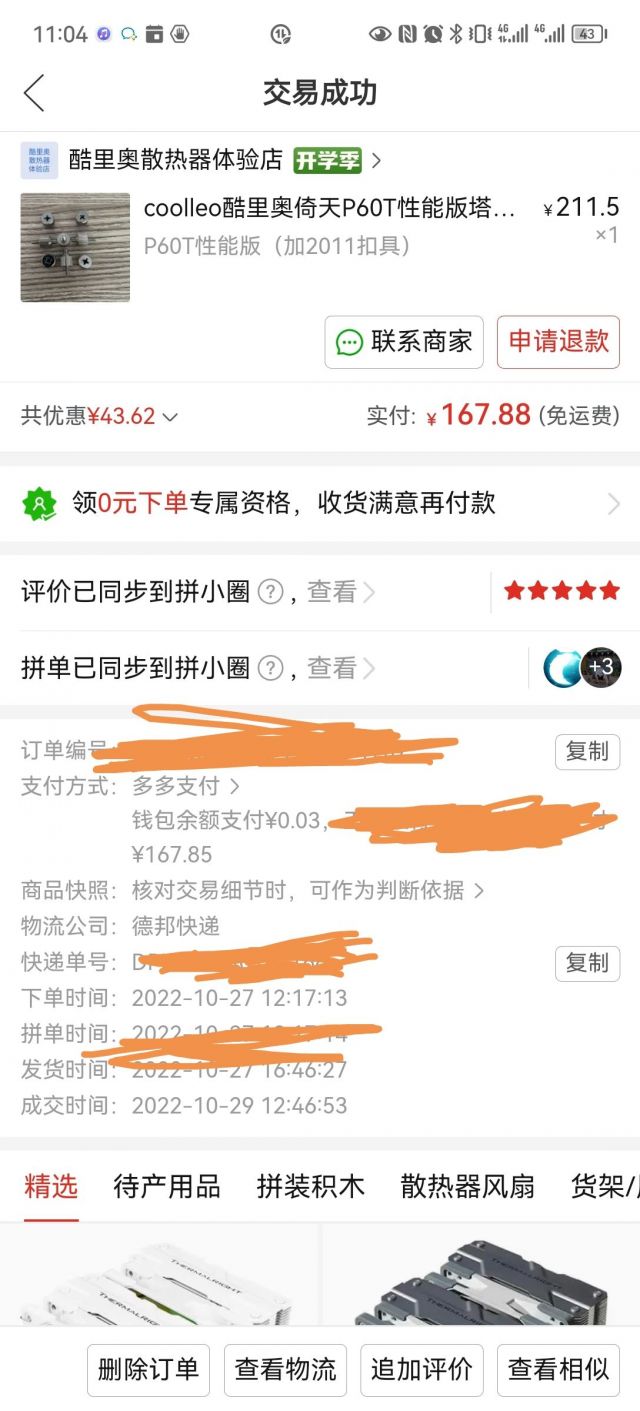Screen dimensions: 640x1411
Task: Open the 多多支付 payment method details
Action: pyautogui.click(x=186, y=786)
